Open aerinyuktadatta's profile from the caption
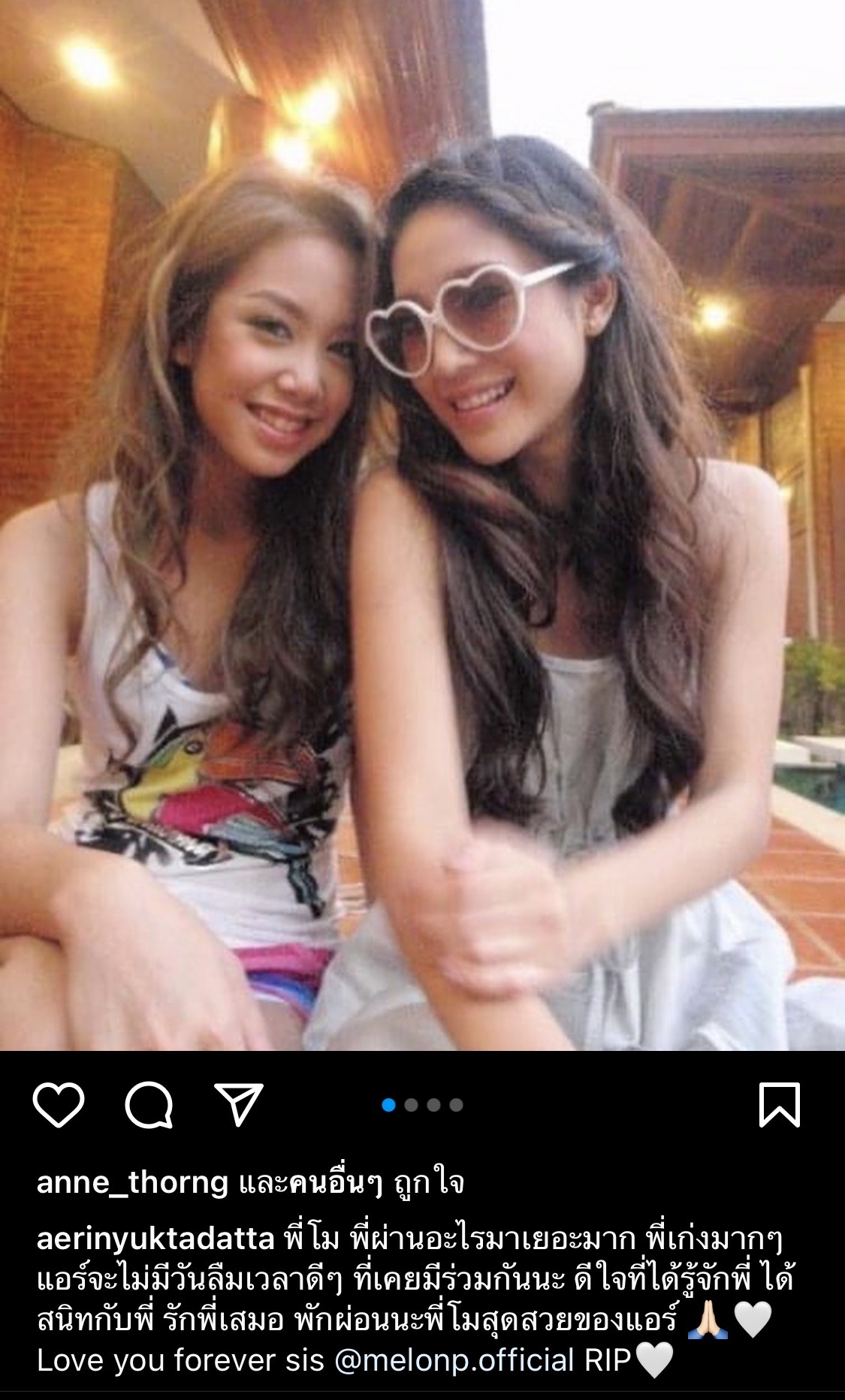This screenshot has width=845, height=1400. 155,1239
